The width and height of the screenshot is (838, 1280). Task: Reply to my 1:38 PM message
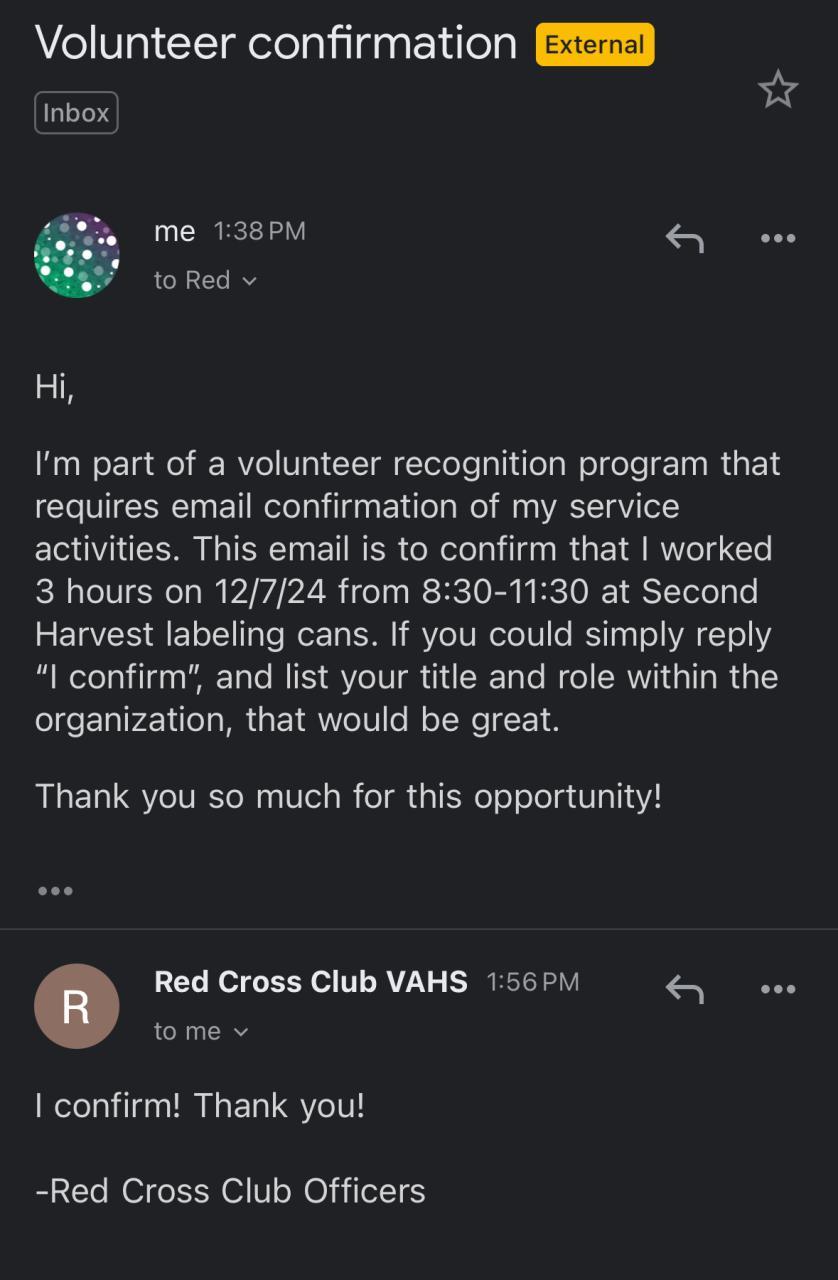coord(685,238)
